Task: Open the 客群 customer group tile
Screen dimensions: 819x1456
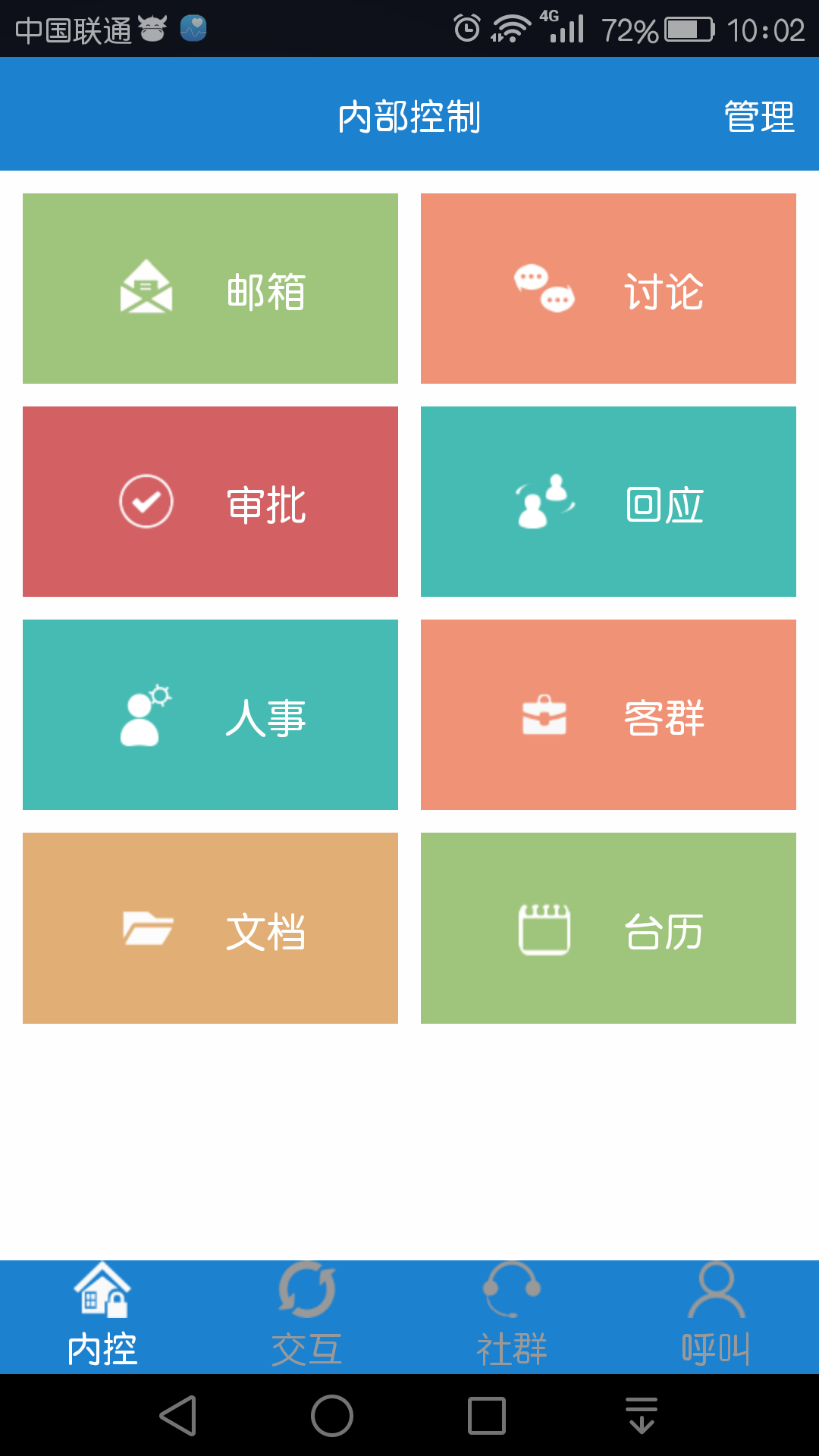Action: [x=608, y=714]
